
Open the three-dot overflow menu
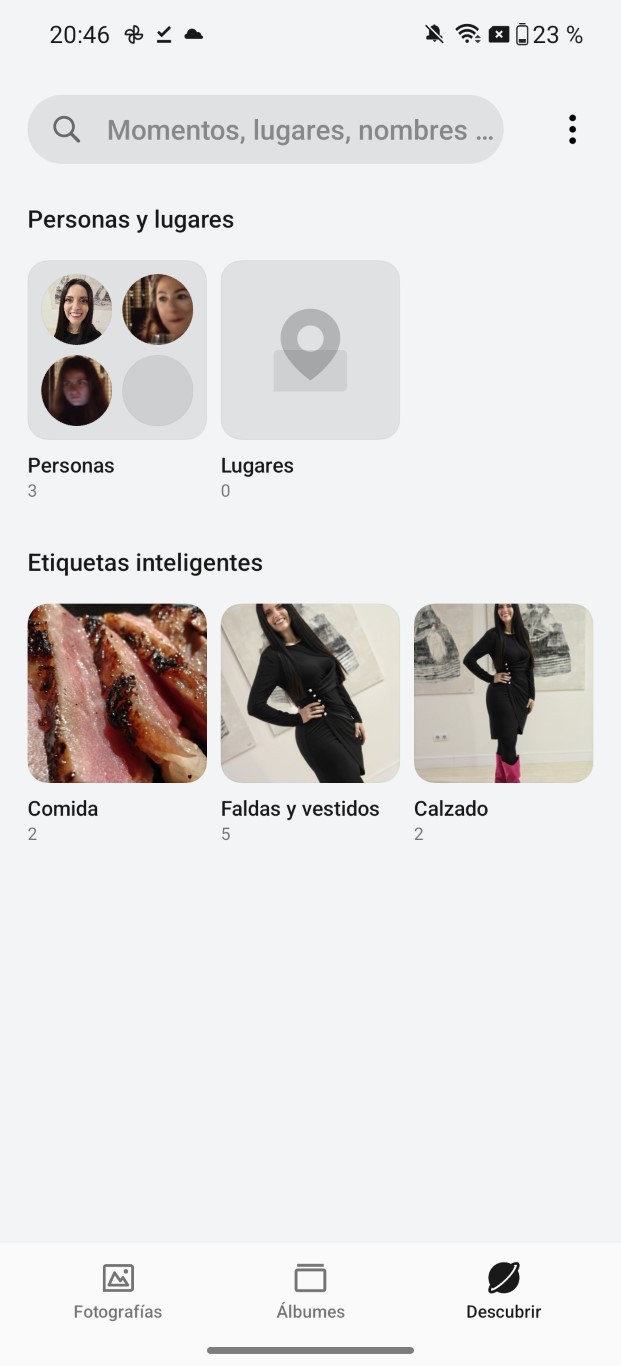point(572,130)
